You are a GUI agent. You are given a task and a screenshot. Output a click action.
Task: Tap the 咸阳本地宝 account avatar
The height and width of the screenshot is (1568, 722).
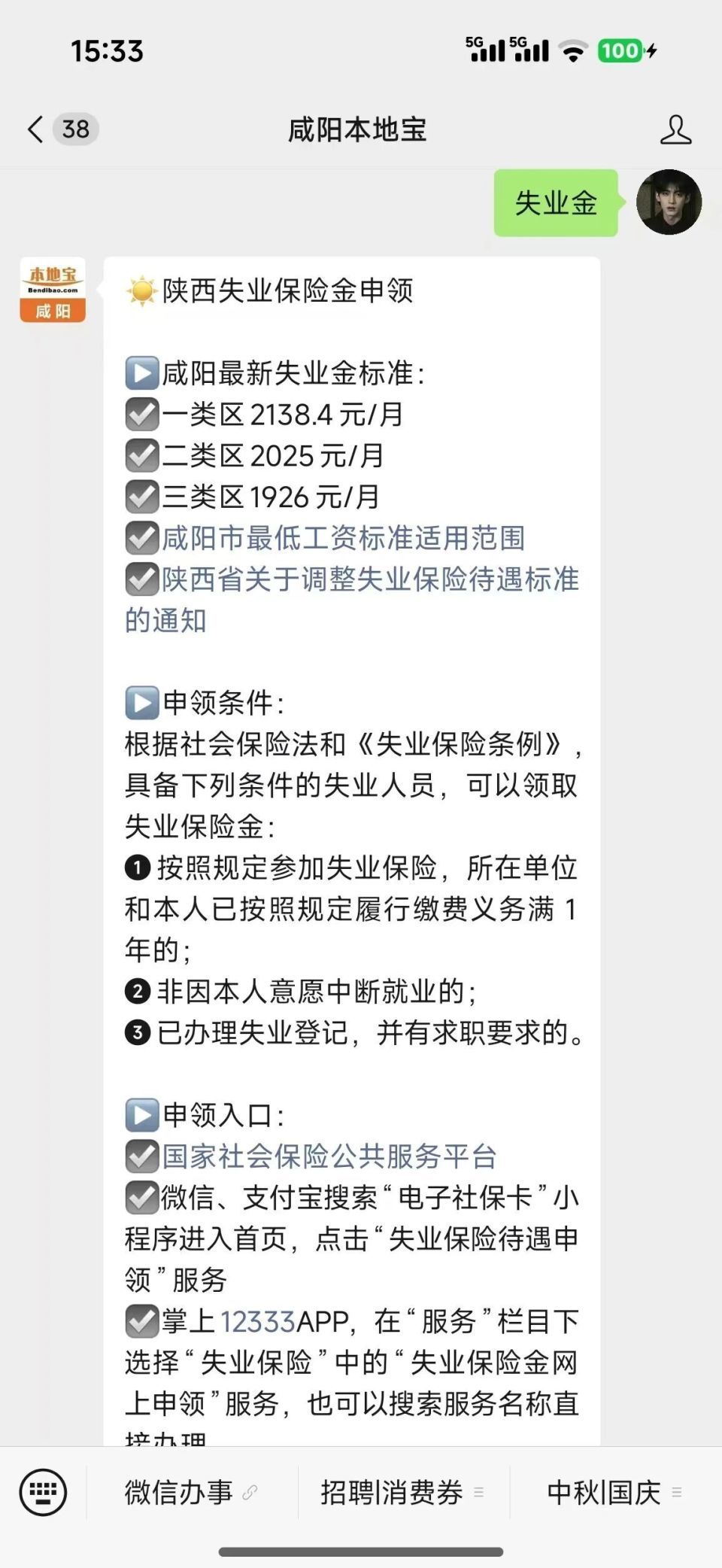click(53, 290)
